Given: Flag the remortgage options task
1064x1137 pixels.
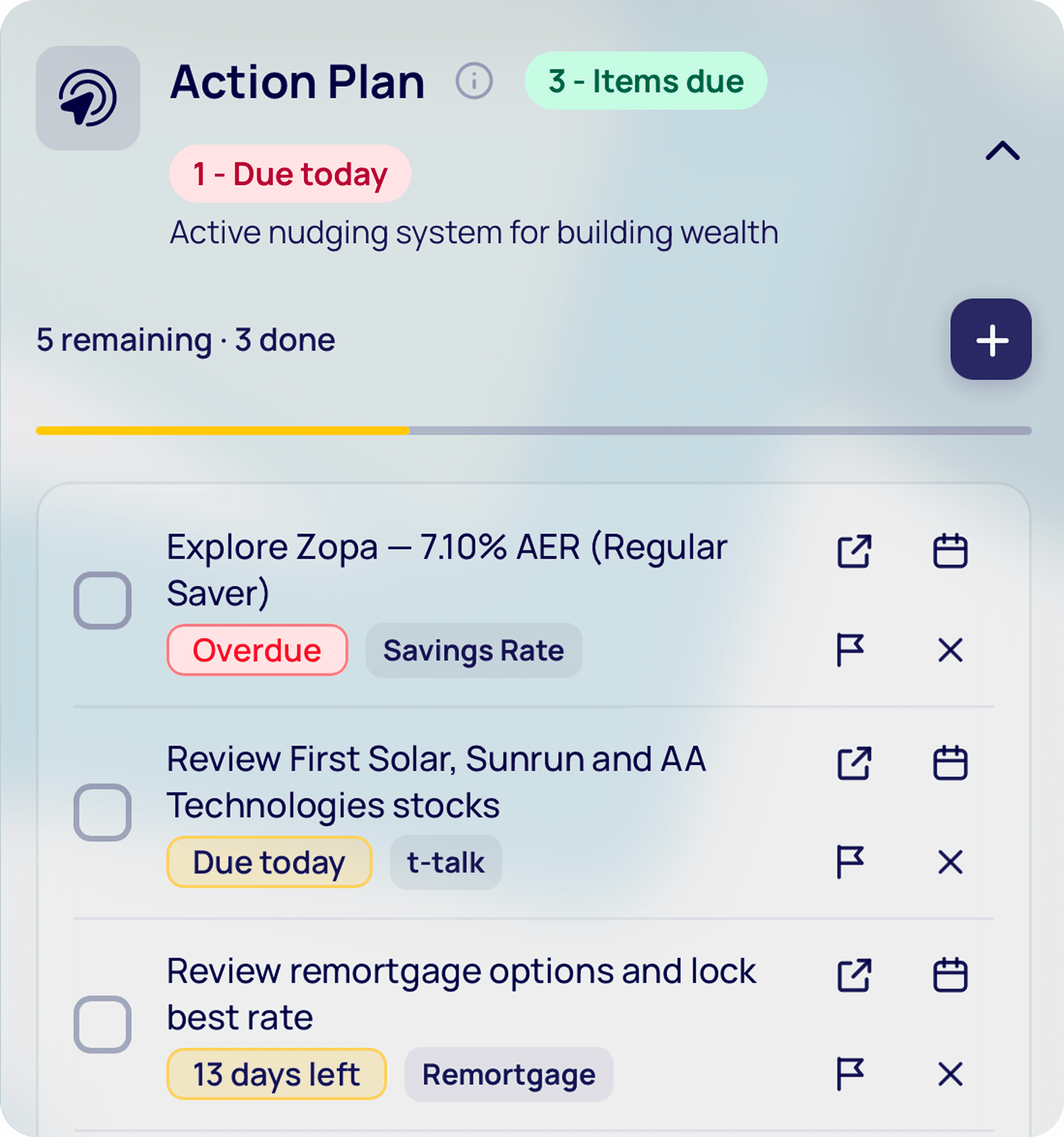Looking at the screenshot, I should 850,1074.
